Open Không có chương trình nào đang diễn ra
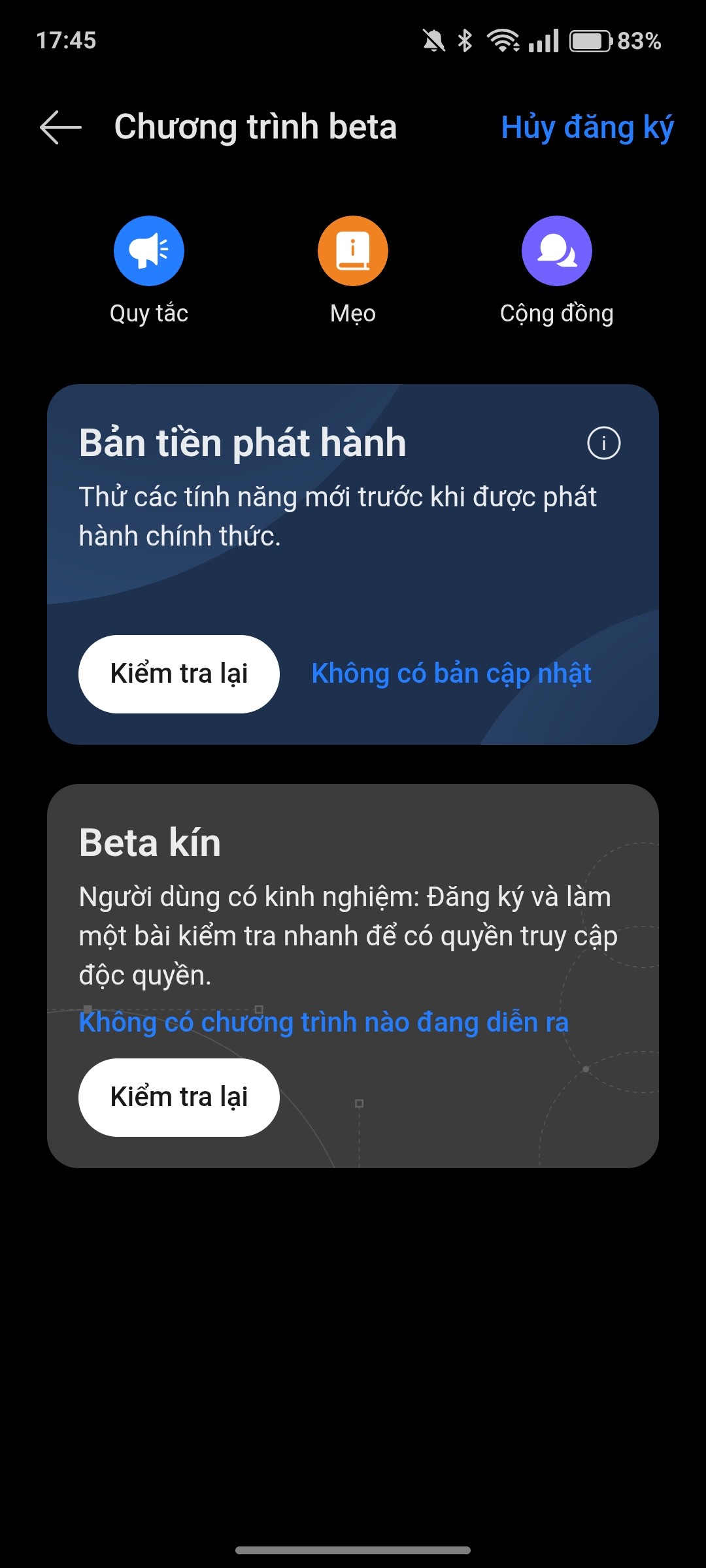The height and width of the screenshot is (1568, 706). coord(324,1023)
